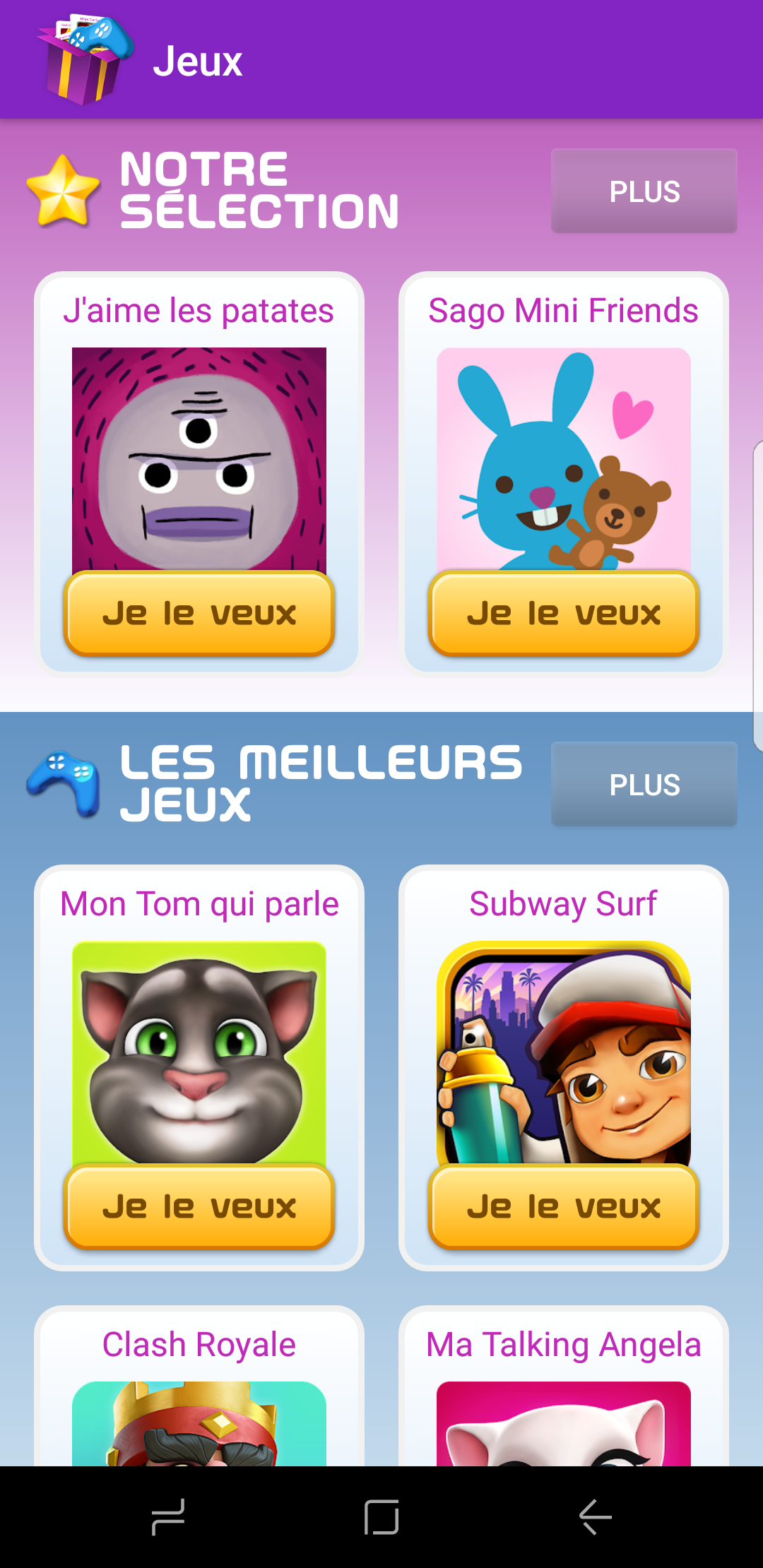This screenshot has height=1568, width=763.
Task: Get Mon Tom qui parle with Je le veux
Action: pos(199,1206)
